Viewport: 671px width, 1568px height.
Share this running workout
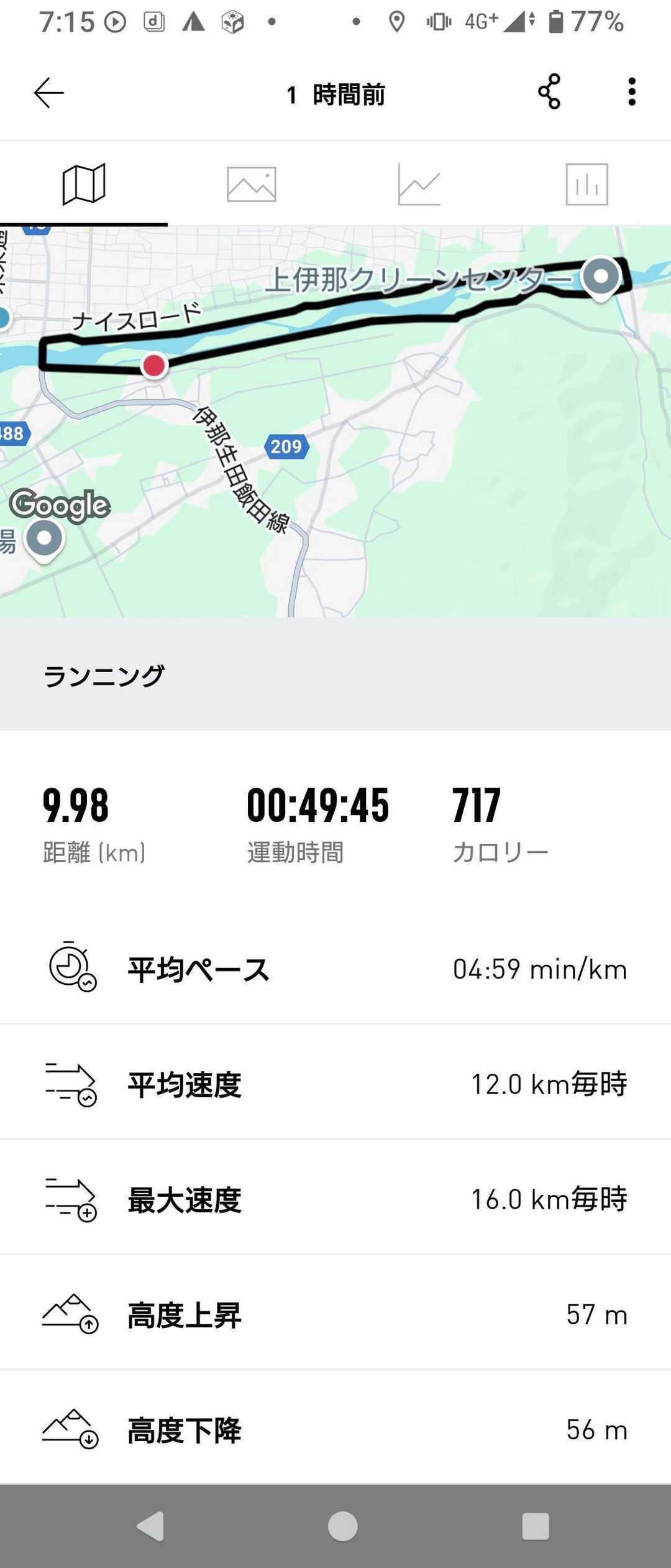pos(549,92)
